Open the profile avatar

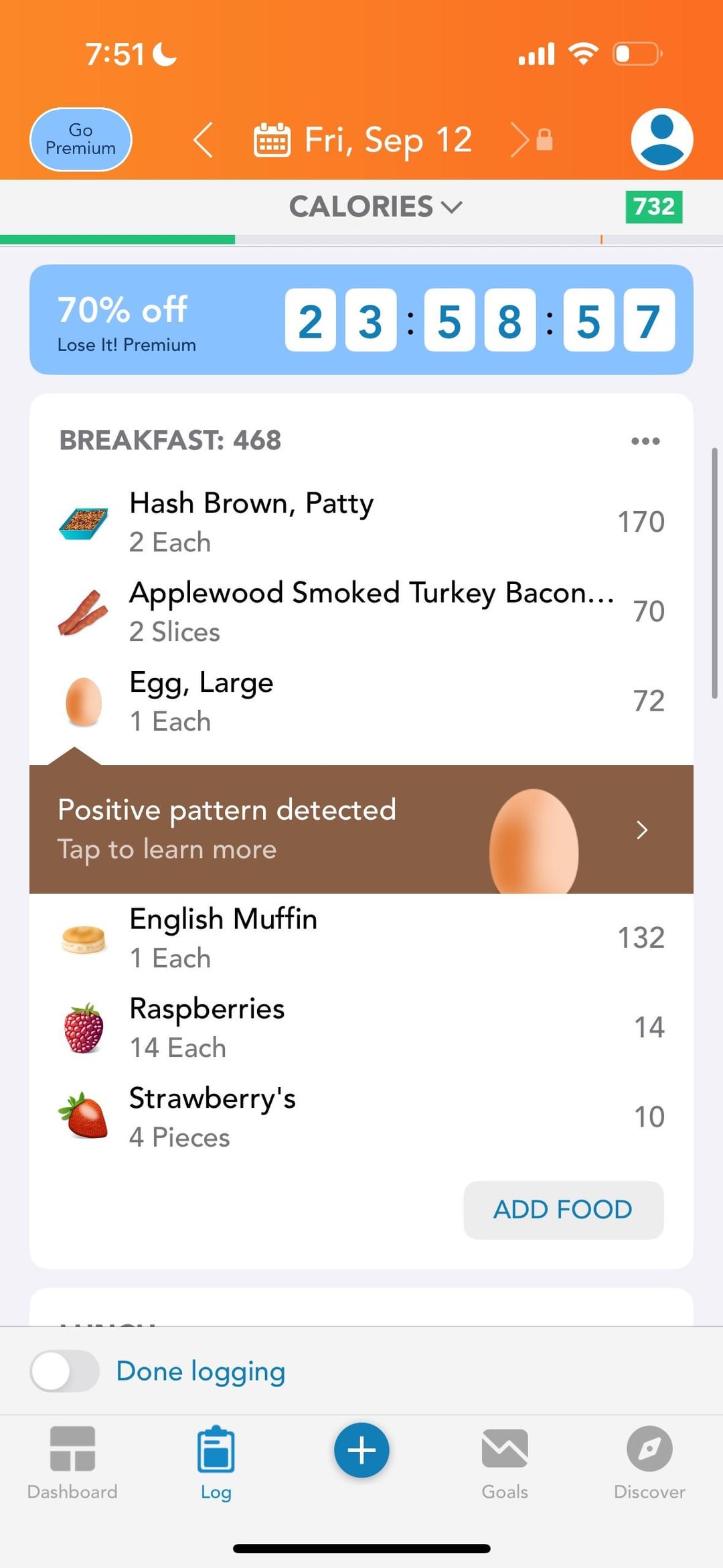(x=661, y=139)
